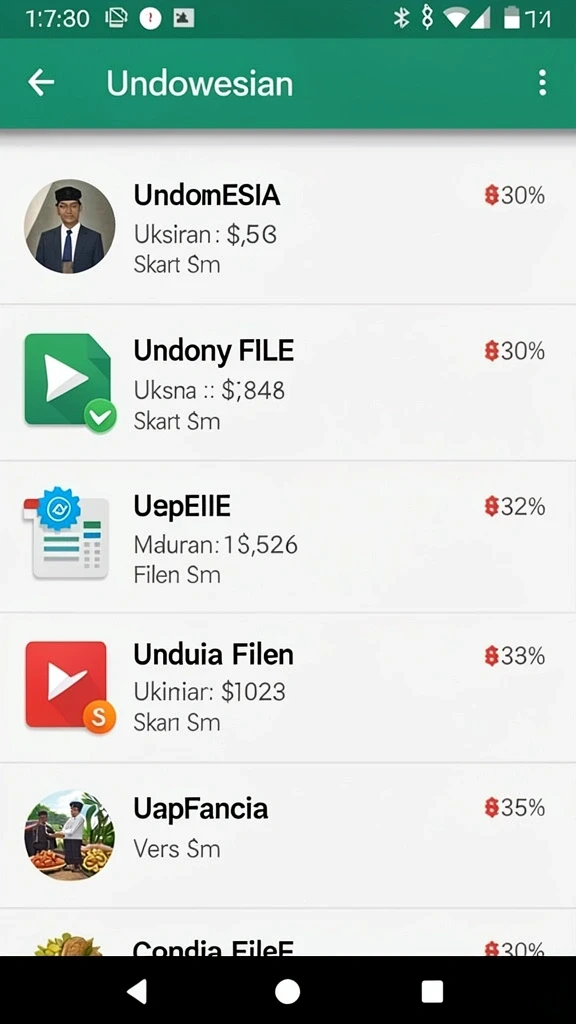Open the UepEIIE item
576x1024 pixels.
click(288, 537)
